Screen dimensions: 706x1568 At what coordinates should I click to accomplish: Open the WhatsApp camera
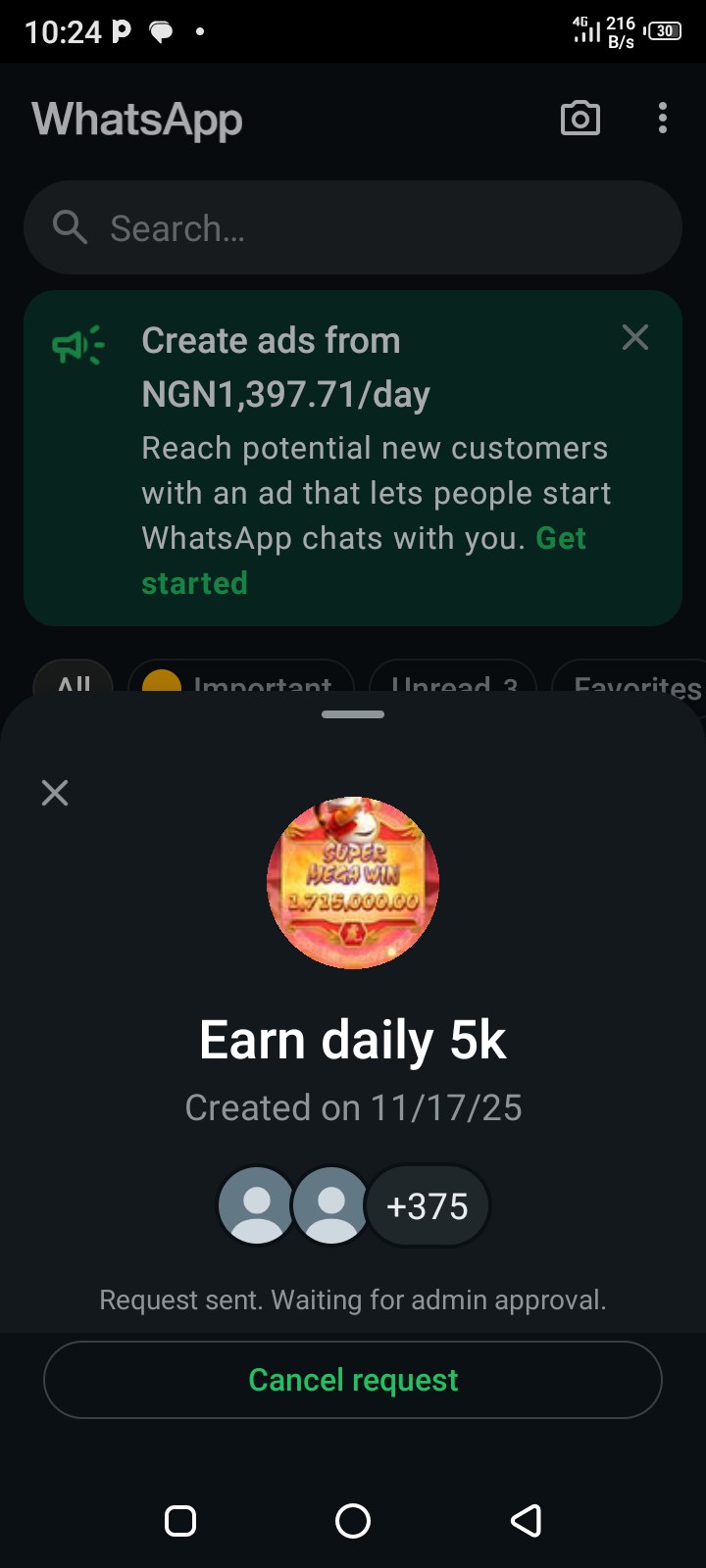(580, 119)
